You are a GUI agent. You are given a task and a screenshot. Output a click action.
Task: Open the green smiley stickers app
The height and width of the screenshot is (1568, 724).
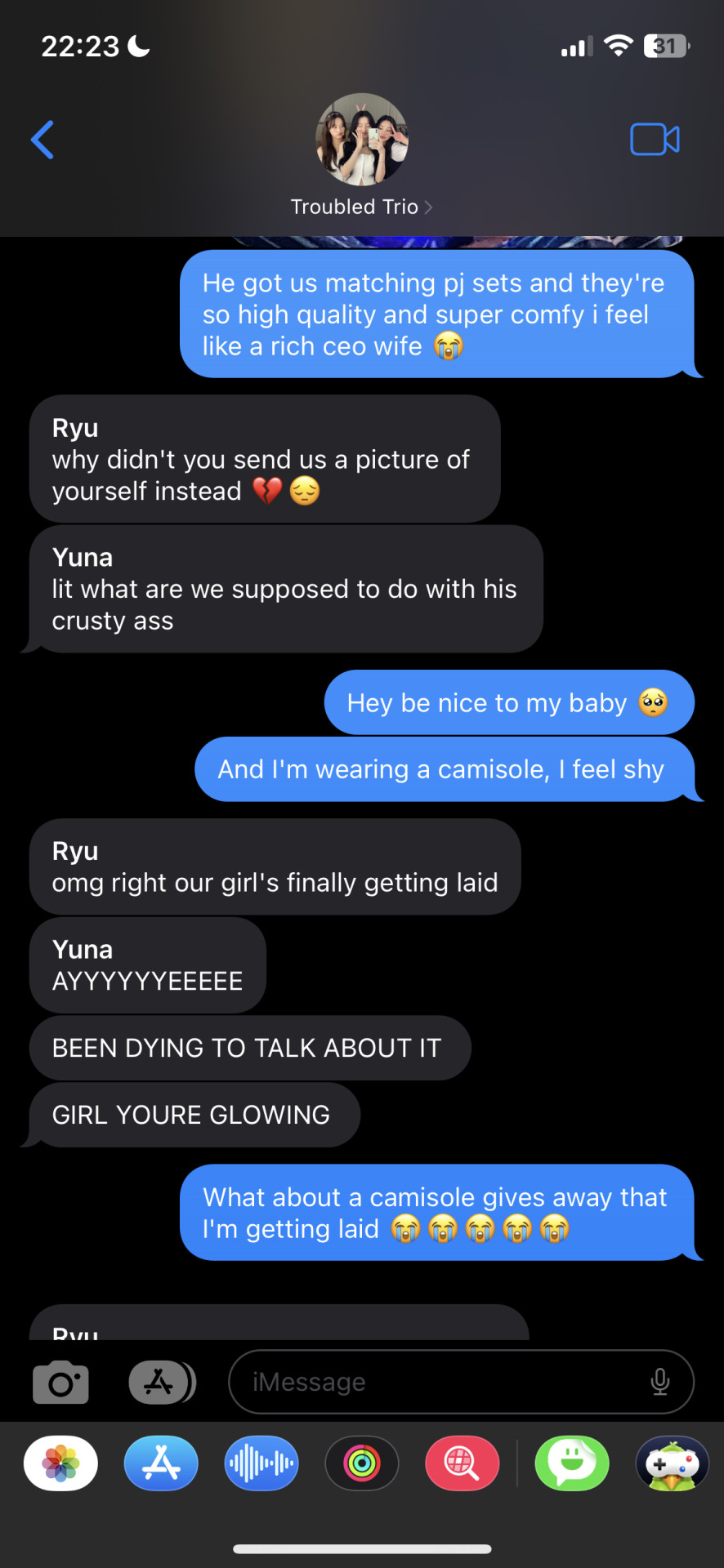click(572, 1463)
